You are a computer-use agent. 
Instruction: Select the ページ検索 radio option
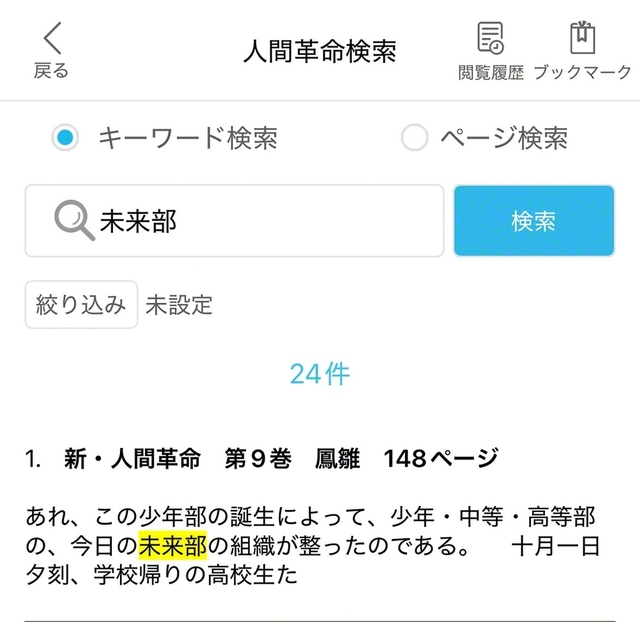click(414, 138)
